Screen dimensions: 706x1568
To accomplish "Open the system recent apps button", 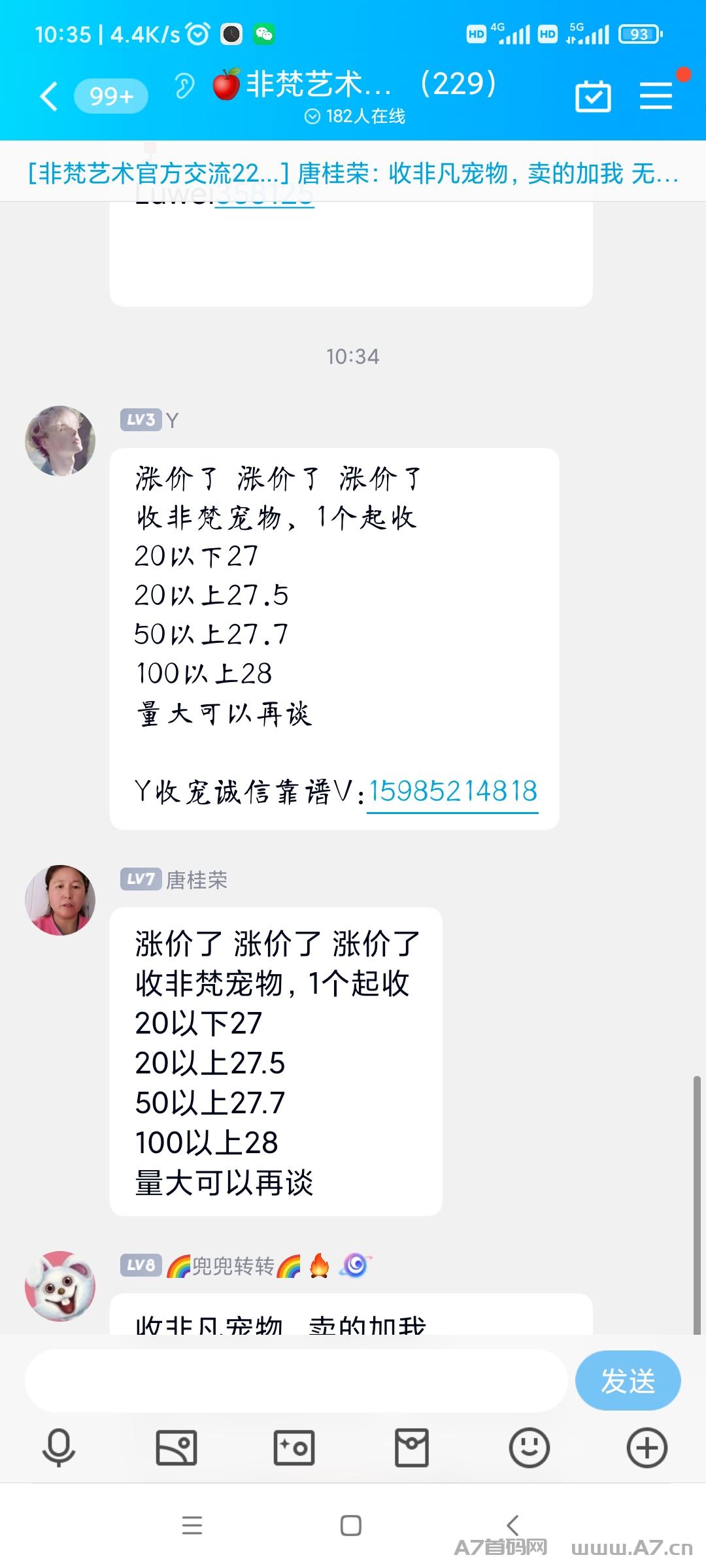I will tap(192, 1526).
